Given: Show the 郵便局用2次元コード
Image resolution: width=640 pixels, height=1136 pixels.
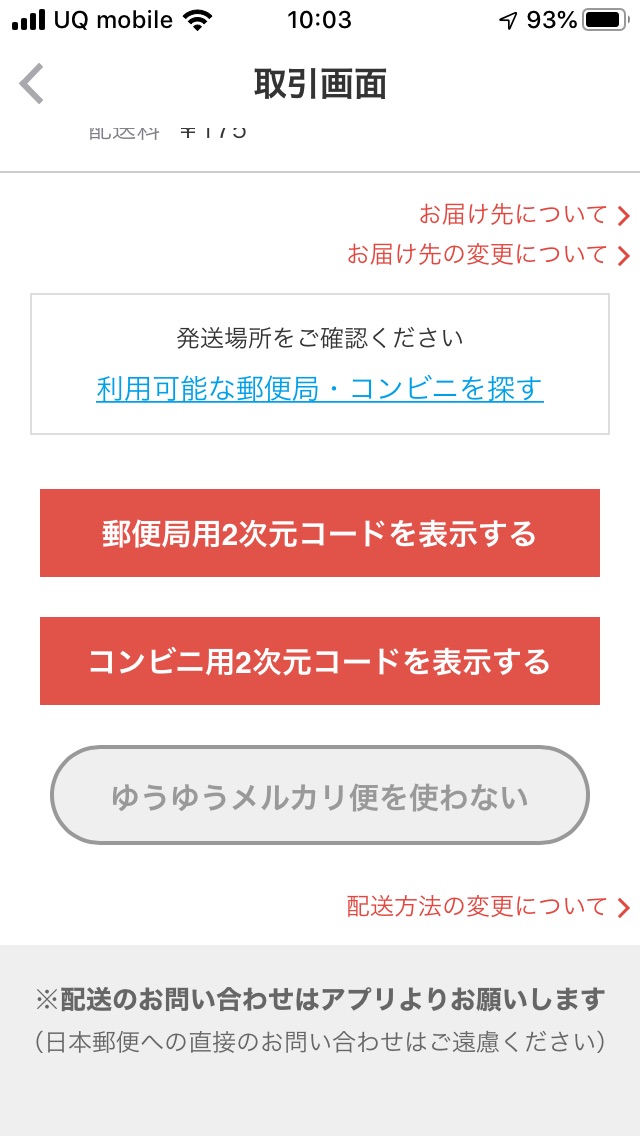Looking at the screenshot, I should [320, 532].
